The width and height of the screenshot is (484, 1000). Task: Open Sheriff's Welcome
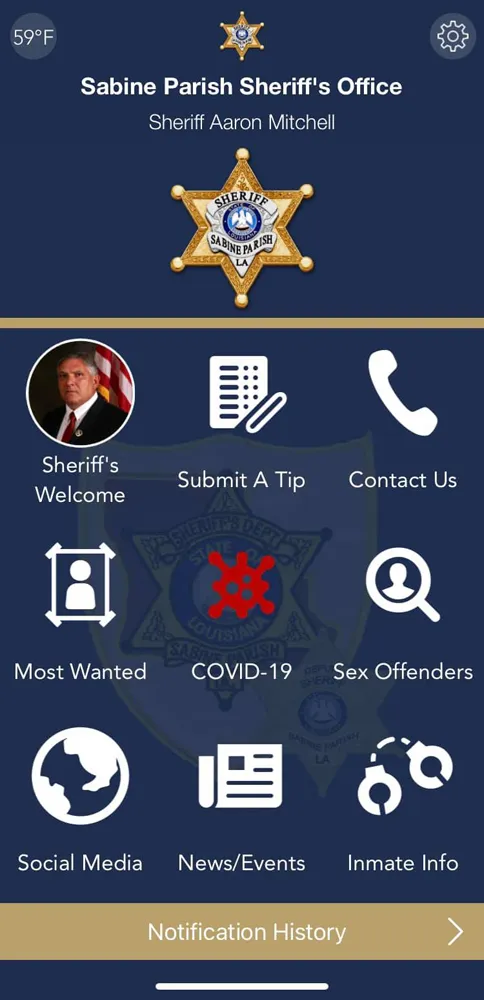point(80,423)
